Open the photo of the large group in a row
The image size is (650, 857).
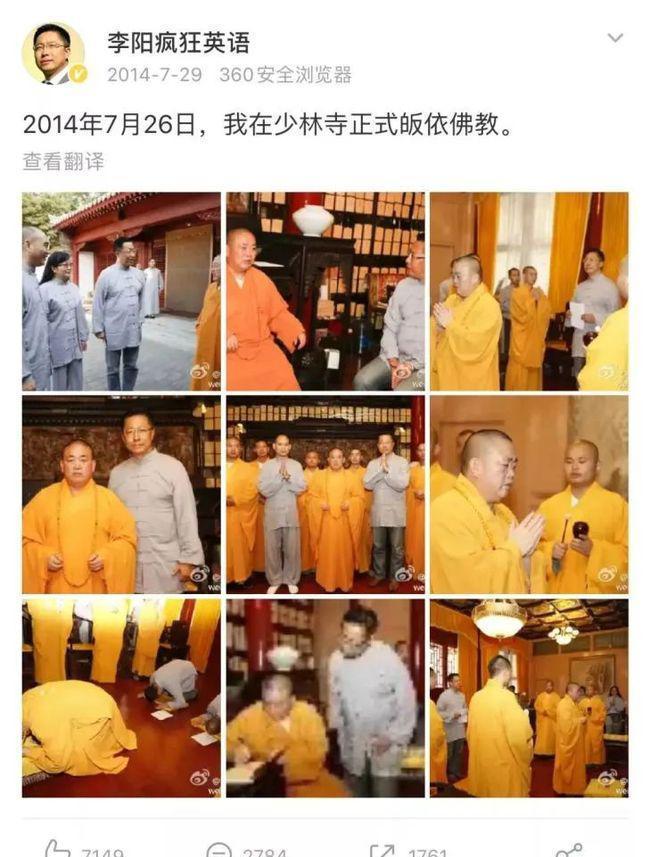tap(325, 494)
